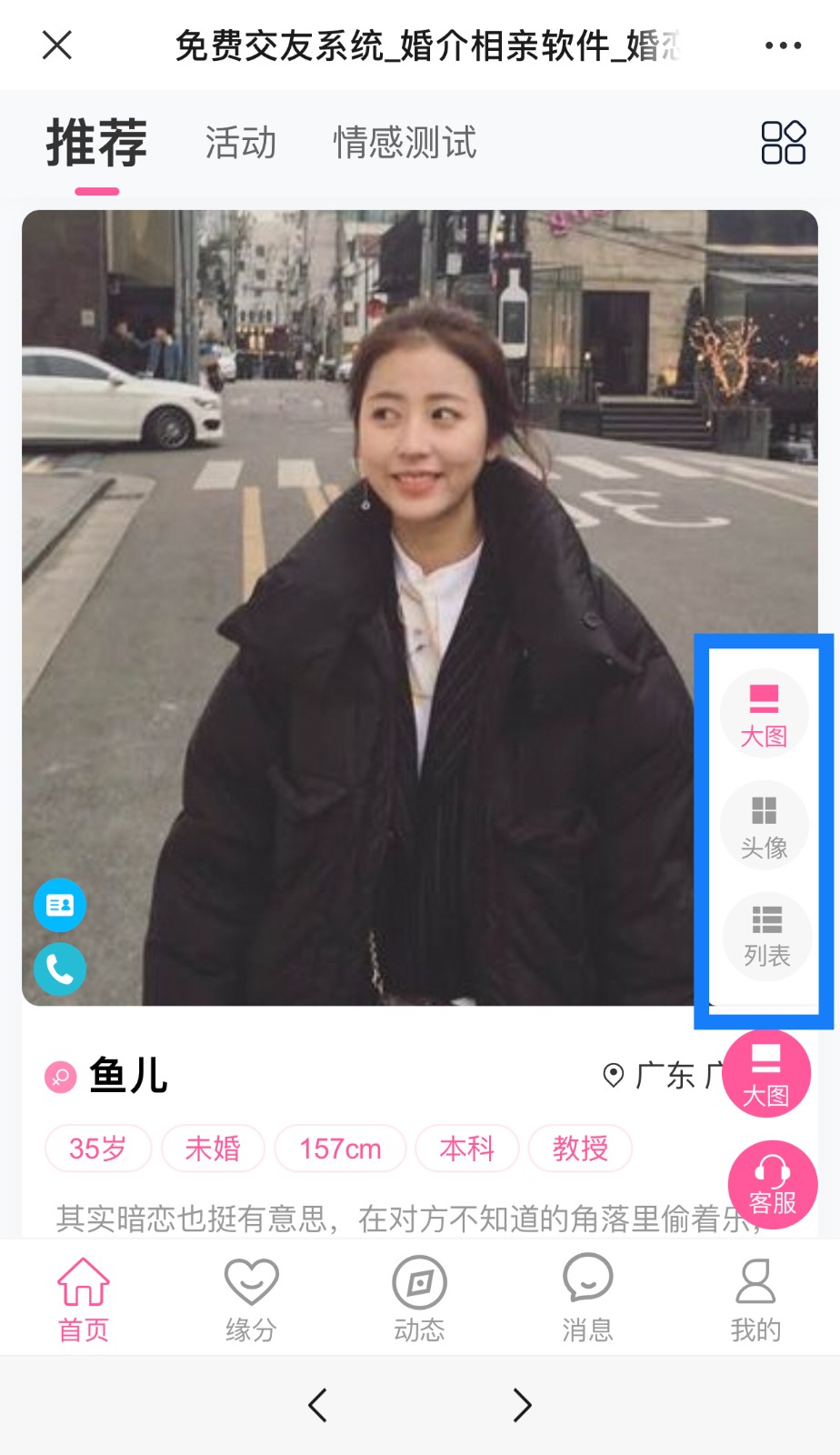
Task: Contact customer service via 客服 button
Action: point(772,1185)
